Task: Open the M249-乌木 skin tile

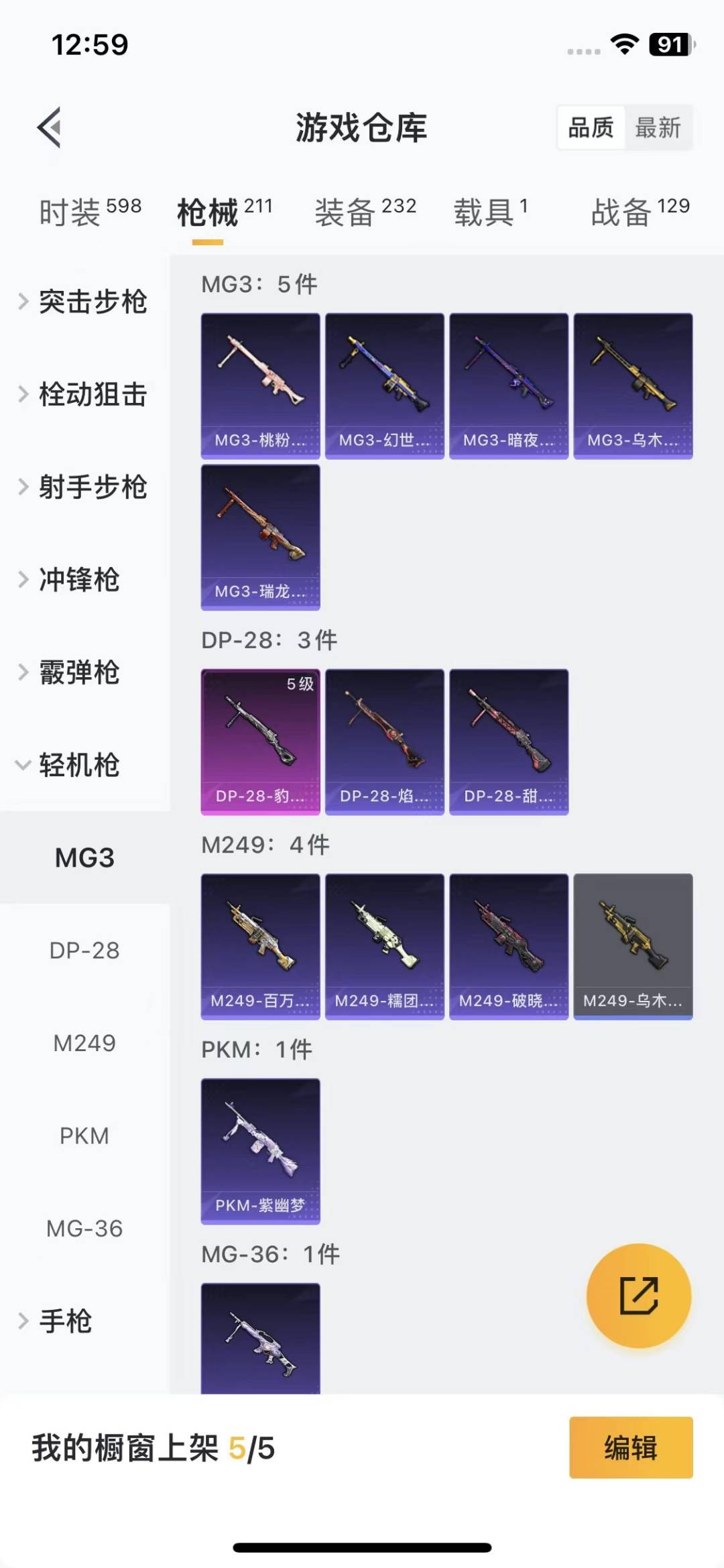Action: tap(633, 947)
